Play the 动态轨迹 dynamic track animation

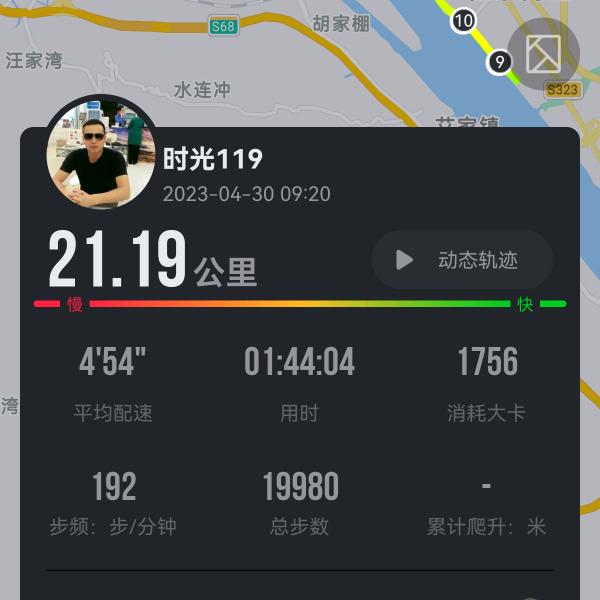[x=462, y=260]
